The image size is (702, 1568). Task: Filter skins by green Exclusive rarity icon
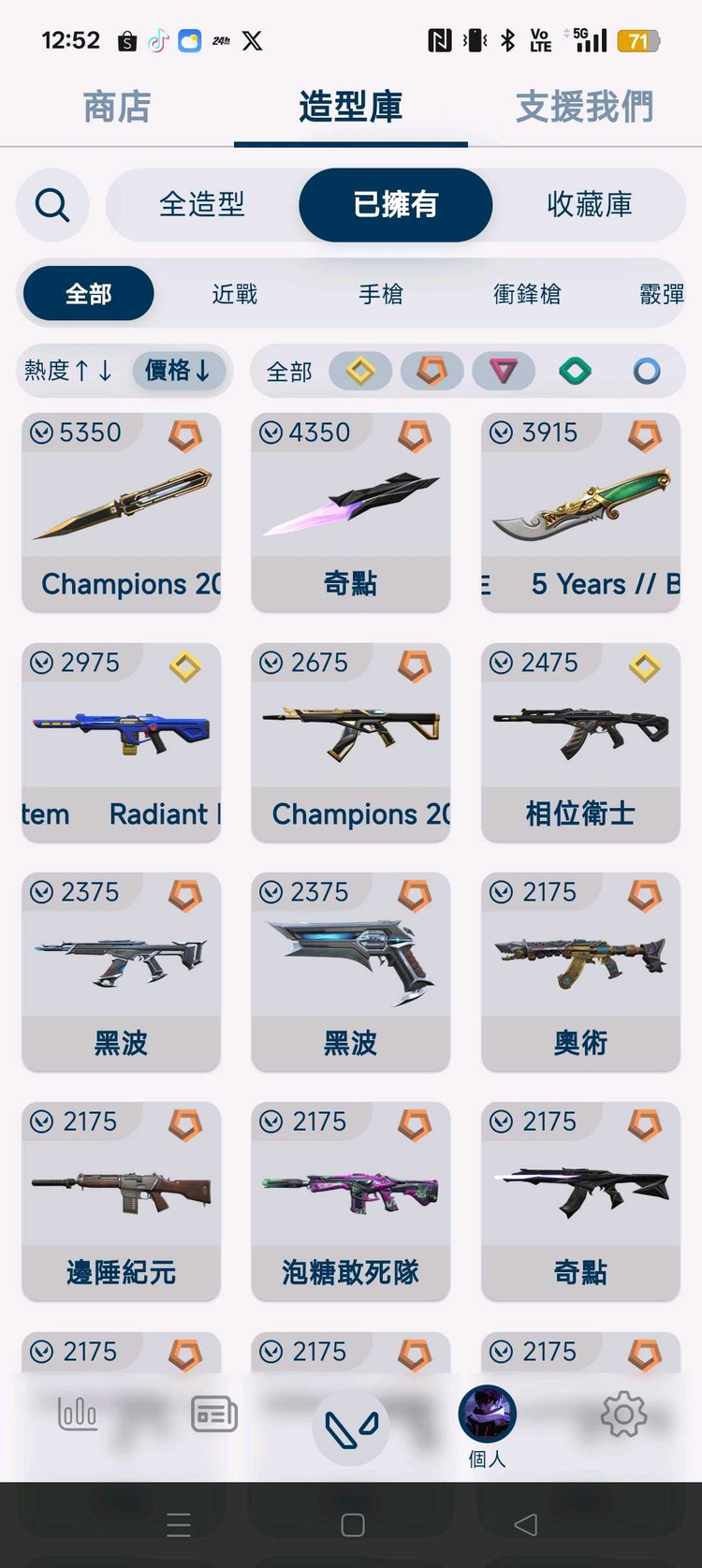[x=575, y=371]
